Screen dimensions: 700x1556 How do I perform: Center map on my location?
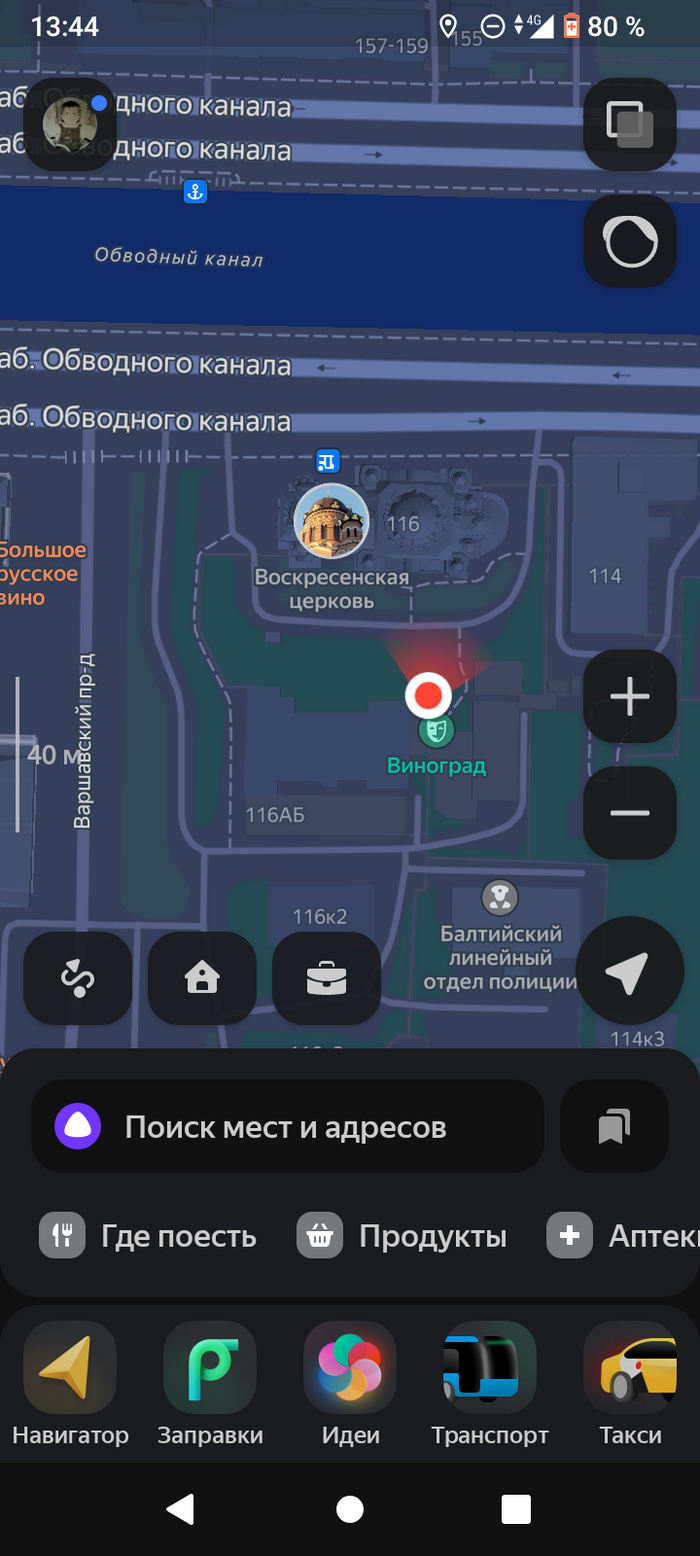click(x=629, y=970)
